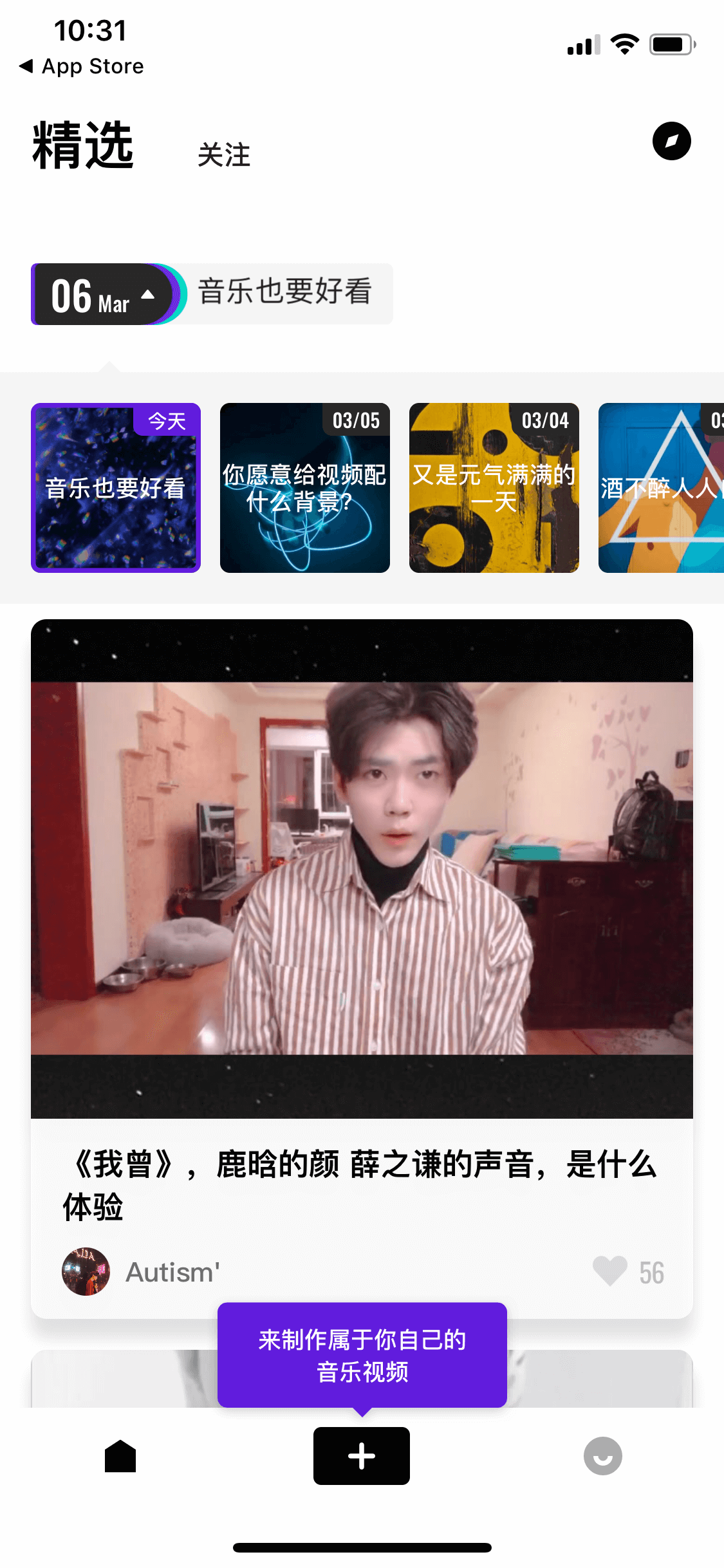The height and width of the screenshot is (1568, 724).
Task: Open the 酒不醉人 topic tile
Action: coord(661,488)
